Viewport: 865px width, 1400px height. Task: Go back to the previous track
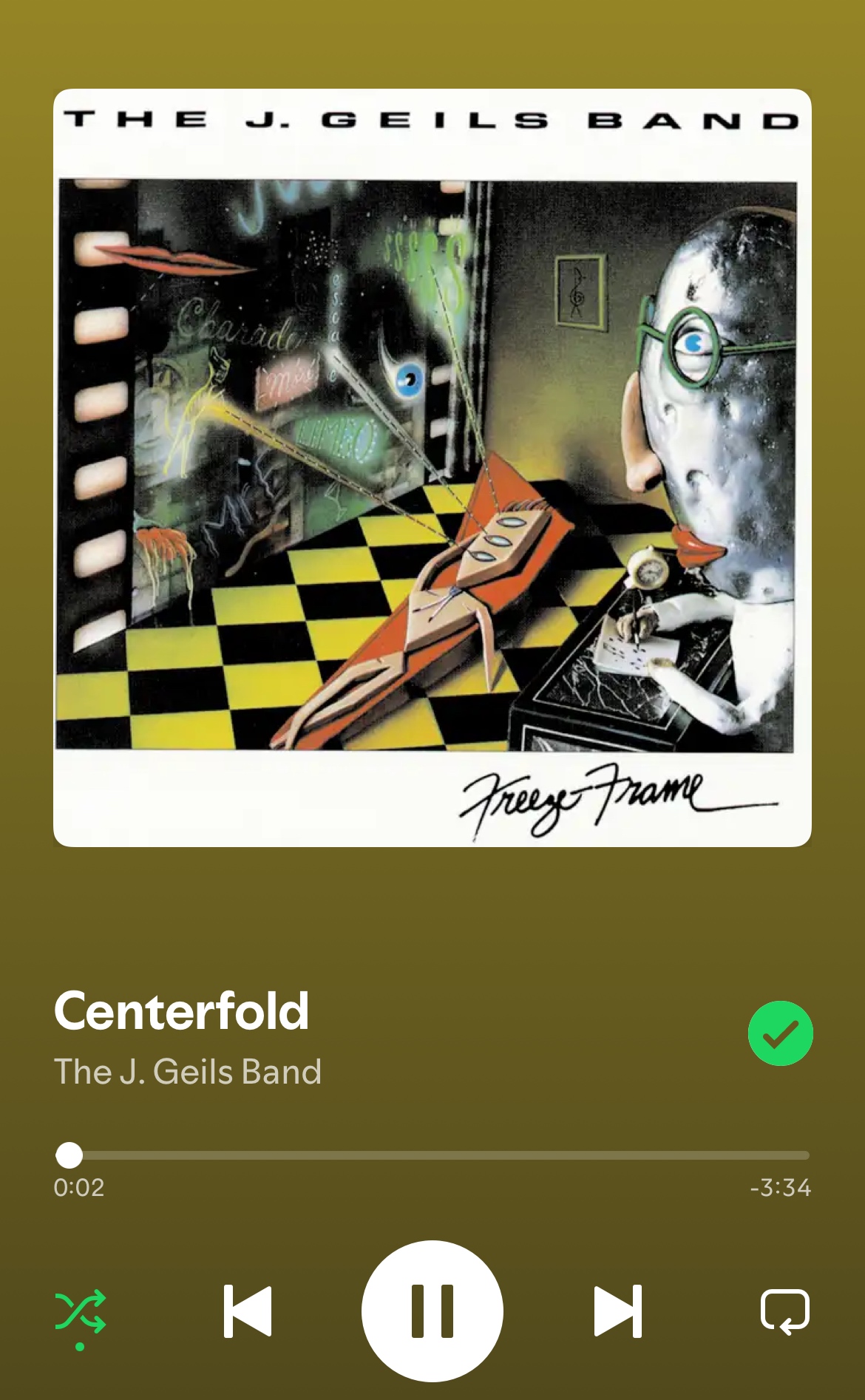click(248, 1311)
